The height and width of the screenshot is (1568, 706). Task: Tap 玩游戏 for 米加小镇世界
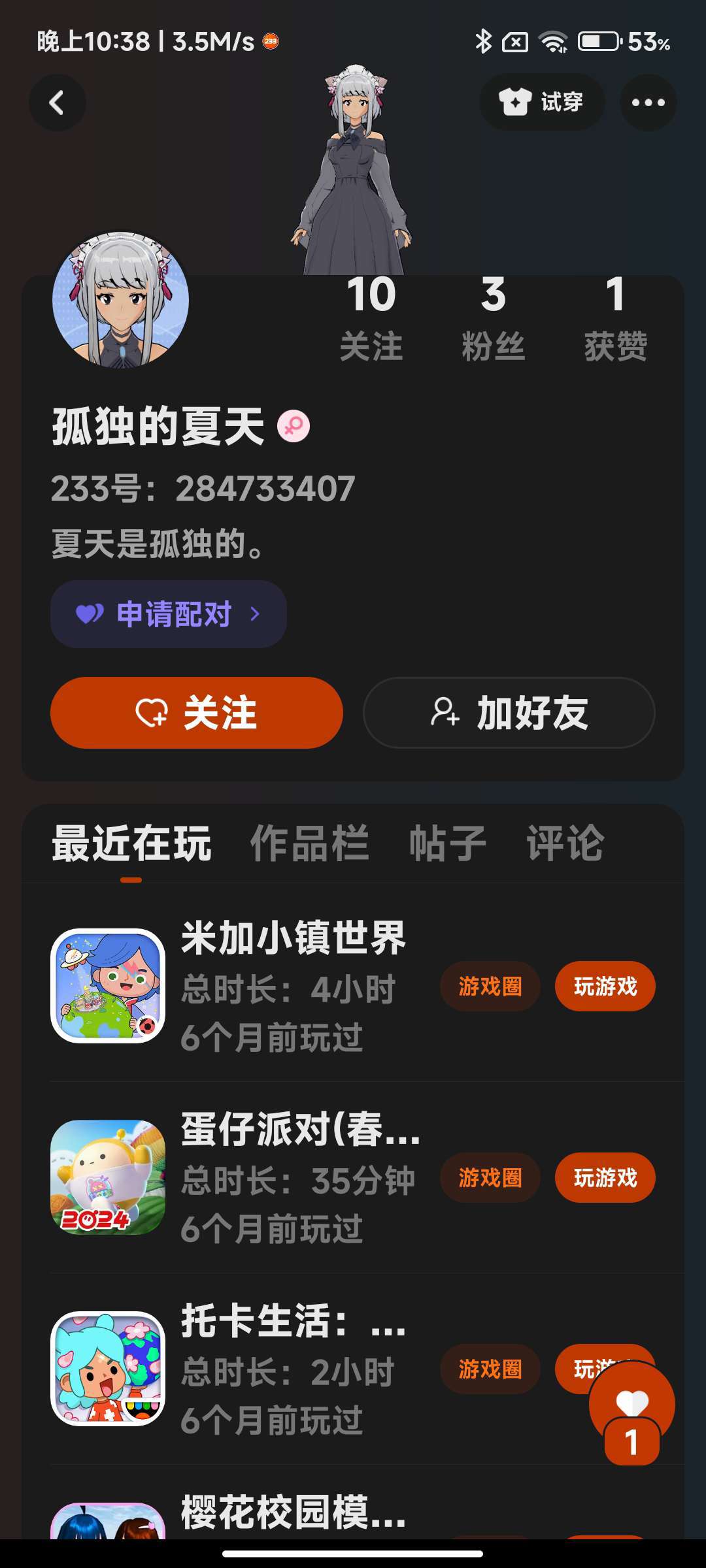tap(605, 987)
